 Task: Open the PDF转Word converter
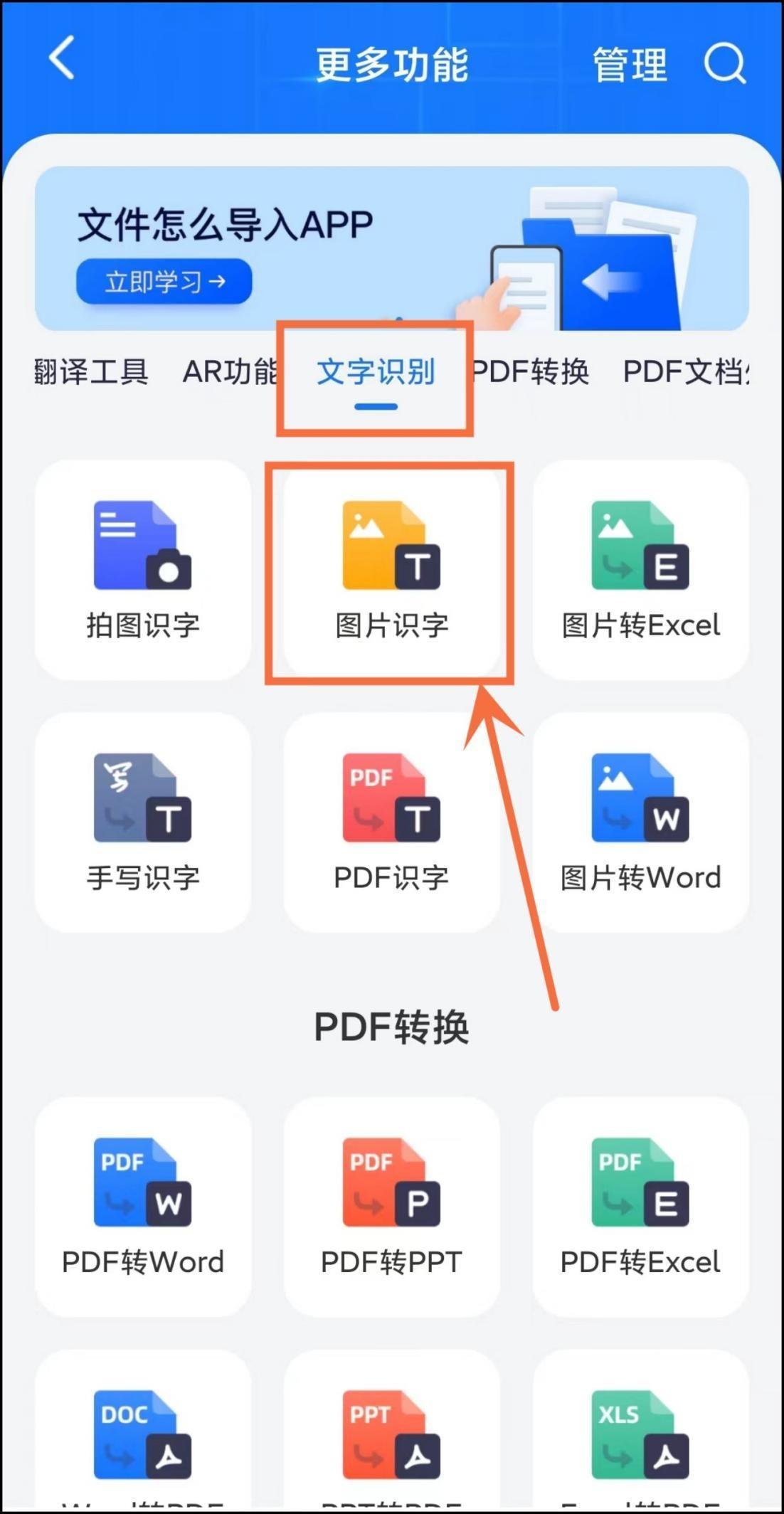point(143,1207)
